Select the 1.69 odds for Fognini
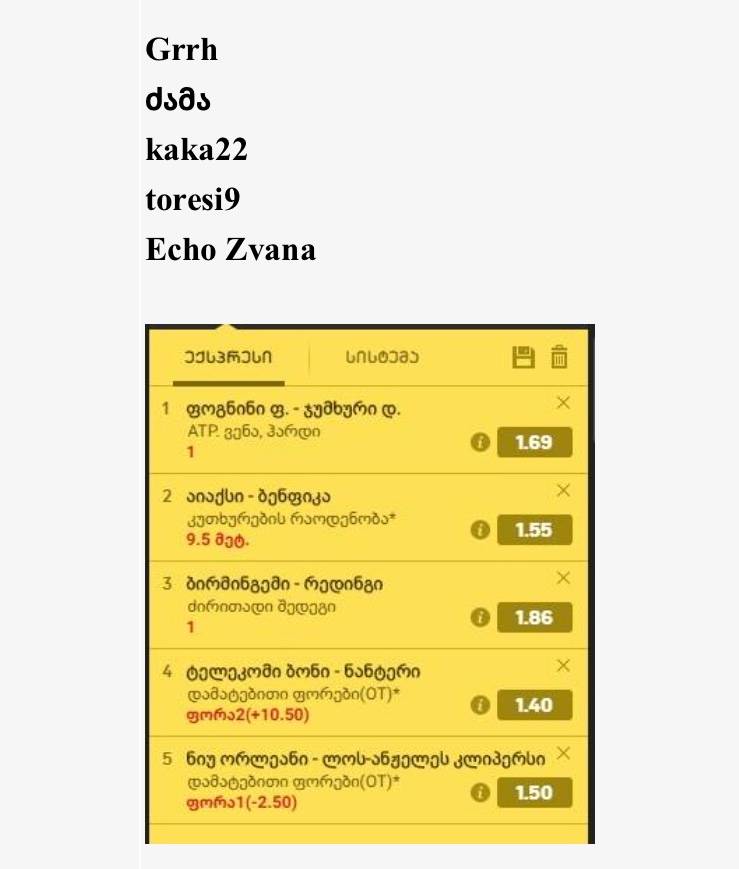 click(533, 443)
